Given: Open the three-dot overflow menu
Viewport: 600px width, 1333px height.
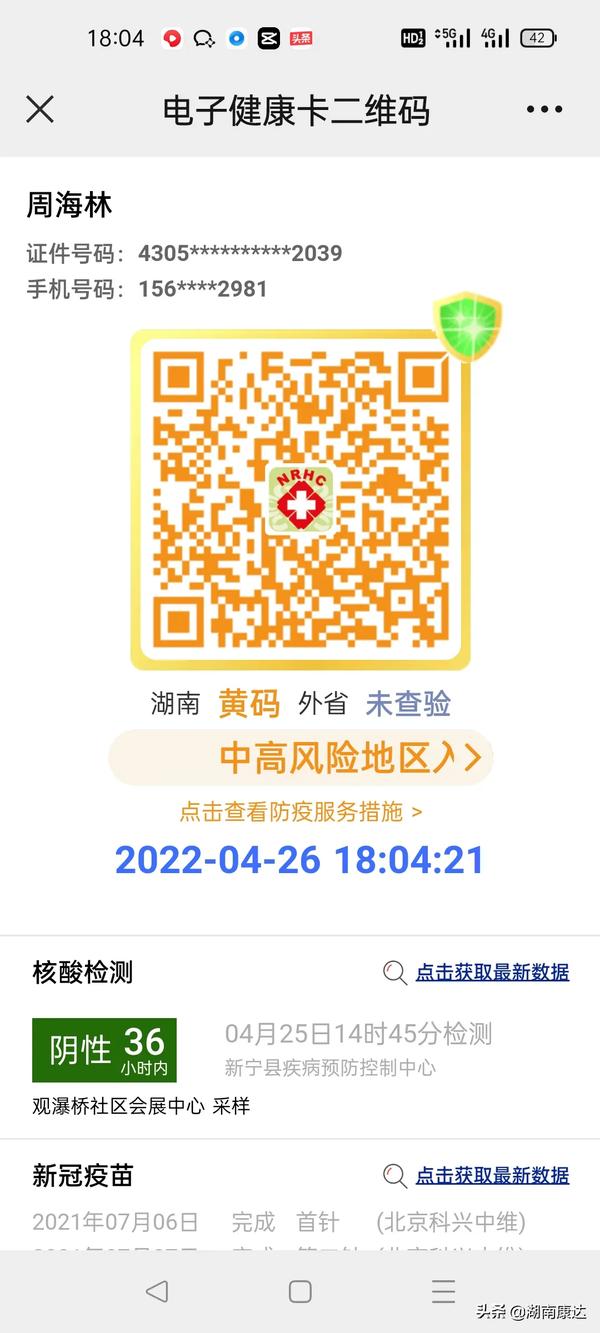Looking at the screenshot, I should point(544,110).
